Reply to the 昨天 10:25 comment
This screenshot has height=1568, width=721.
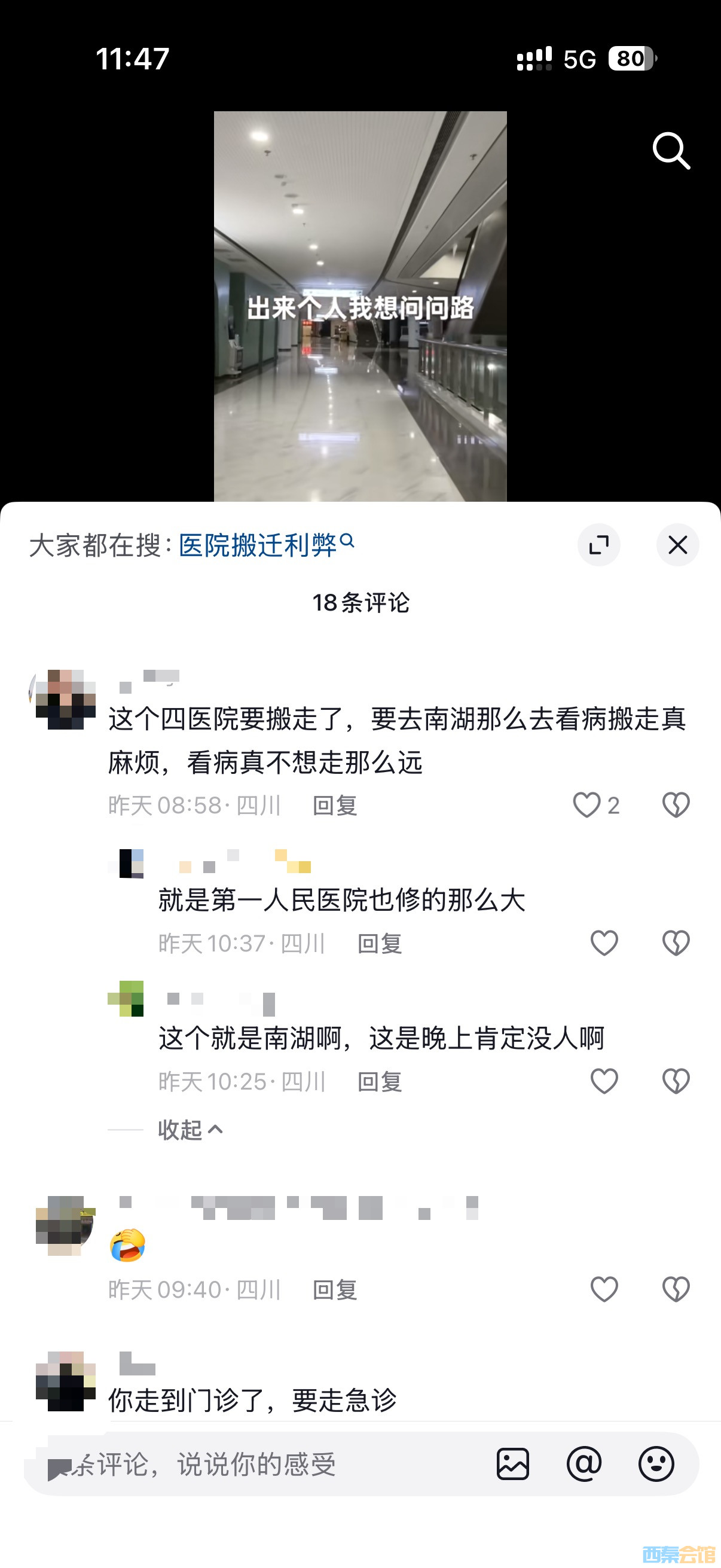point(380,1082)
